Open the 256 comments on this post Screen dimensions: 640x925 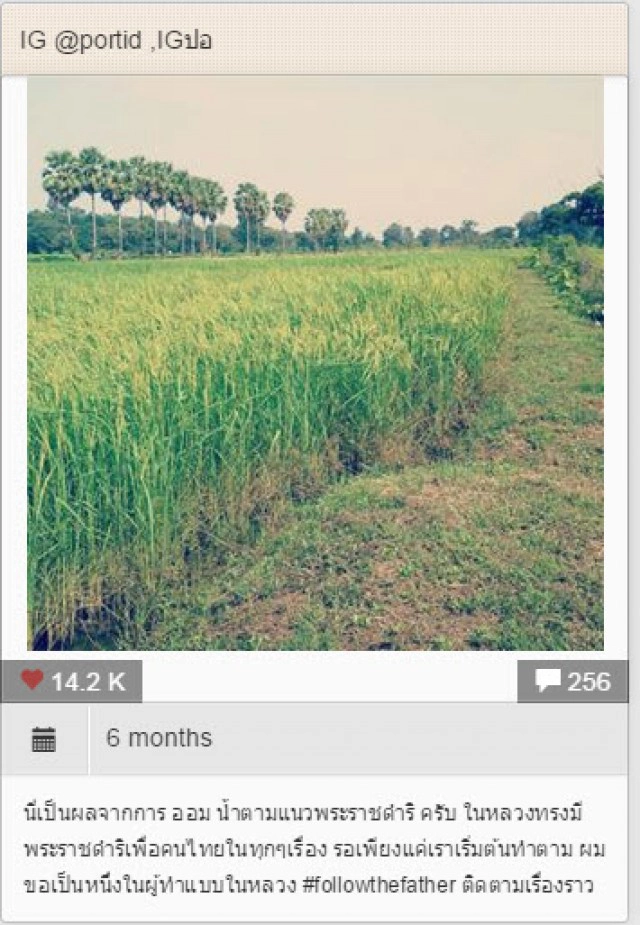pos(572,681)
